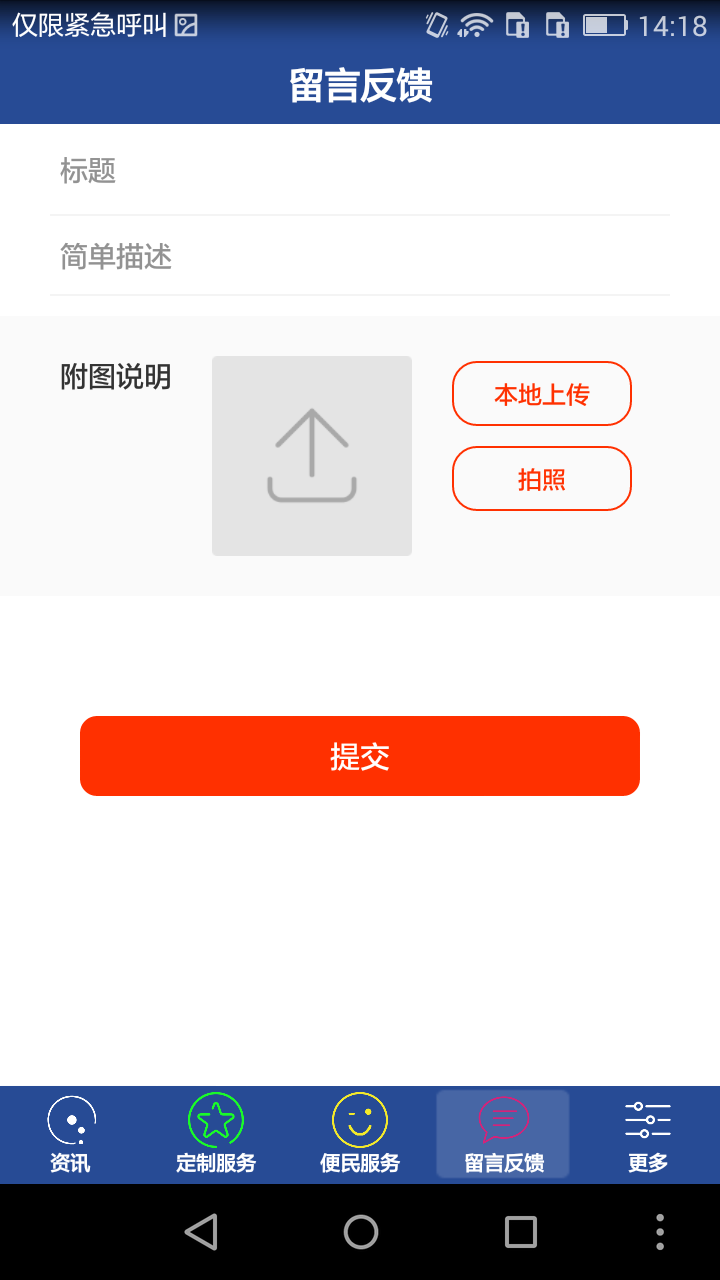Select the 留言反馈 tab
Screen dimensions: 720x1280
[x=503, y=1135]
